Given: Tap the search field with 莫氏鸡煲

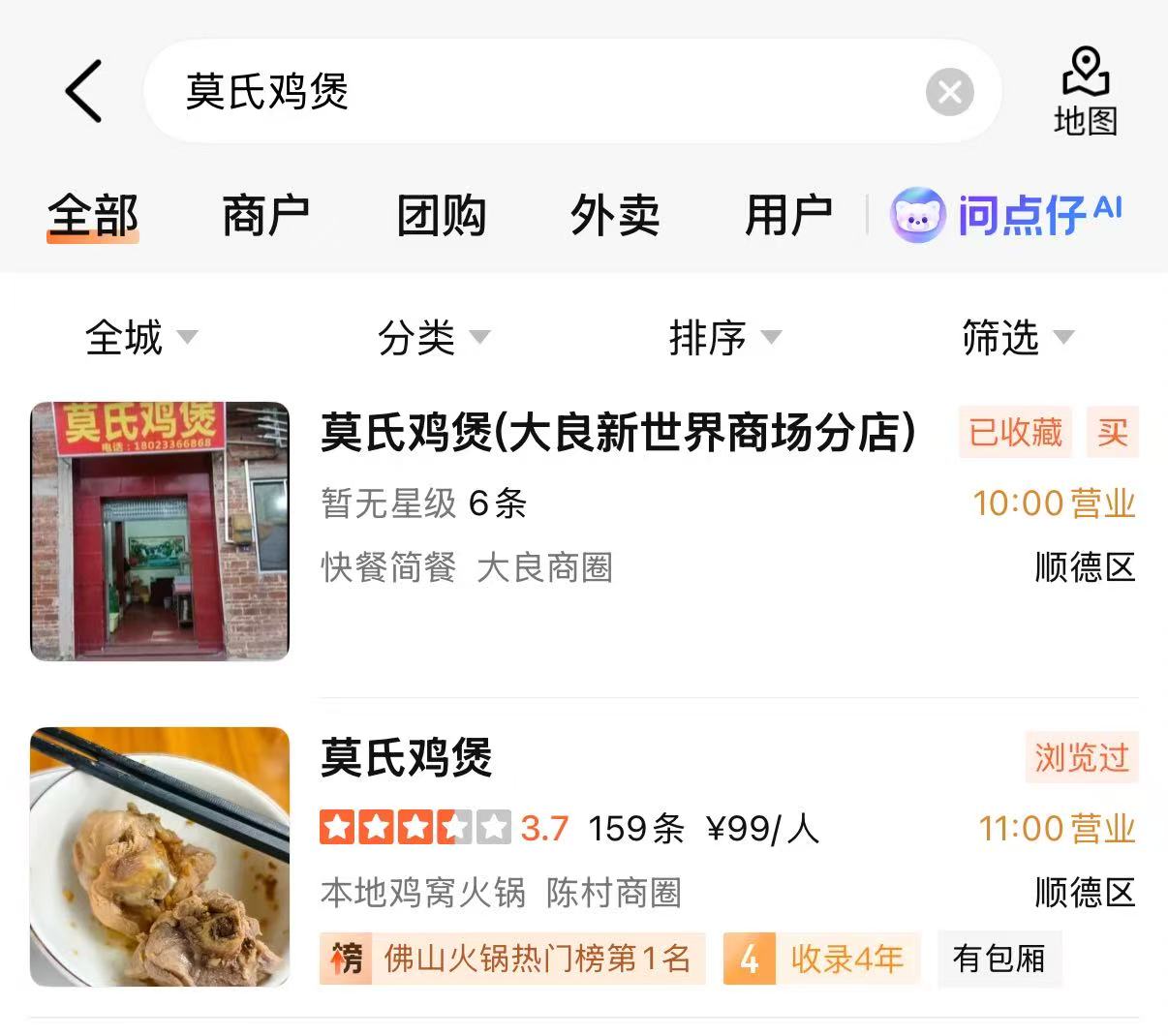Looking at the screenshot, I should pyautogui.click(x=533, y=92).
